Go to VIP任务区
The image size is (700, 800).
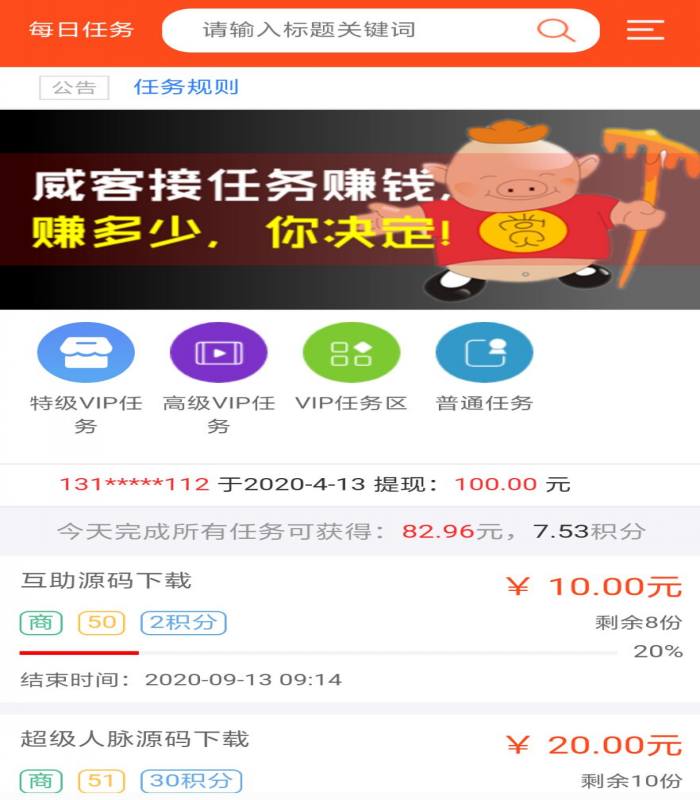[351, 353]
